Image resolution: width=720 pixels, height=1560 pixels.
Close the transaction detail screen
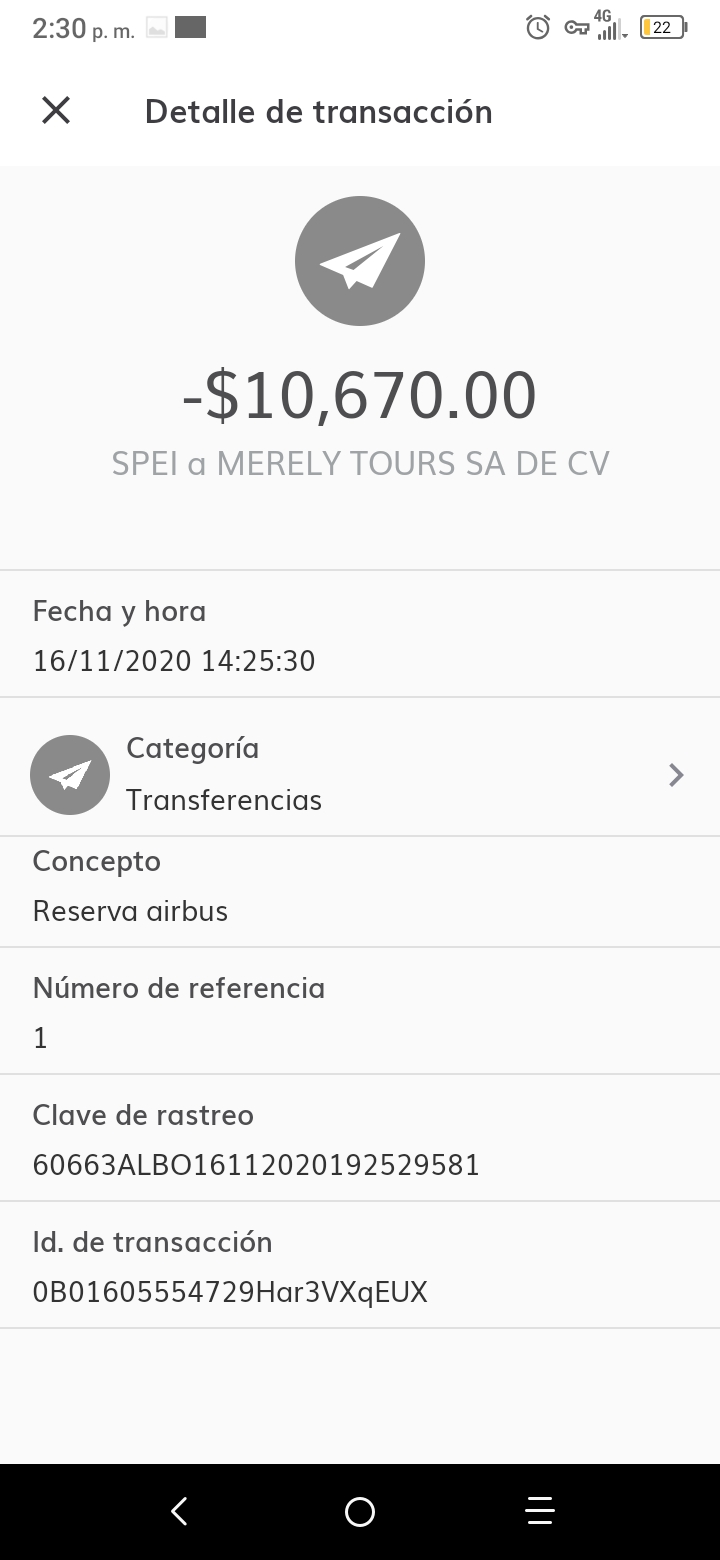pos(56,110)
